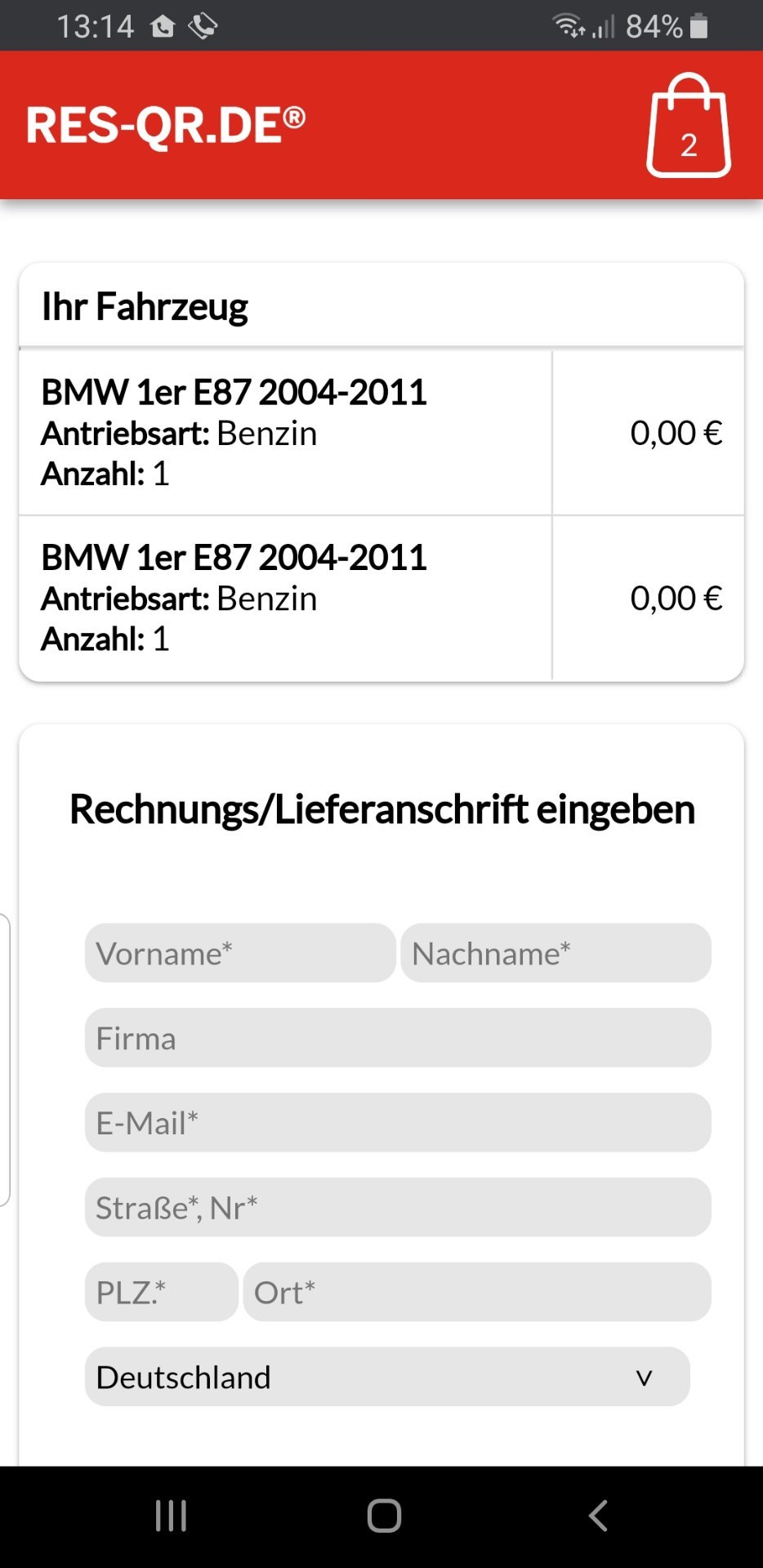Expand the Deutschland country dropdown
Screen dimensions: 763x1568
click(x=387, y=1377)
